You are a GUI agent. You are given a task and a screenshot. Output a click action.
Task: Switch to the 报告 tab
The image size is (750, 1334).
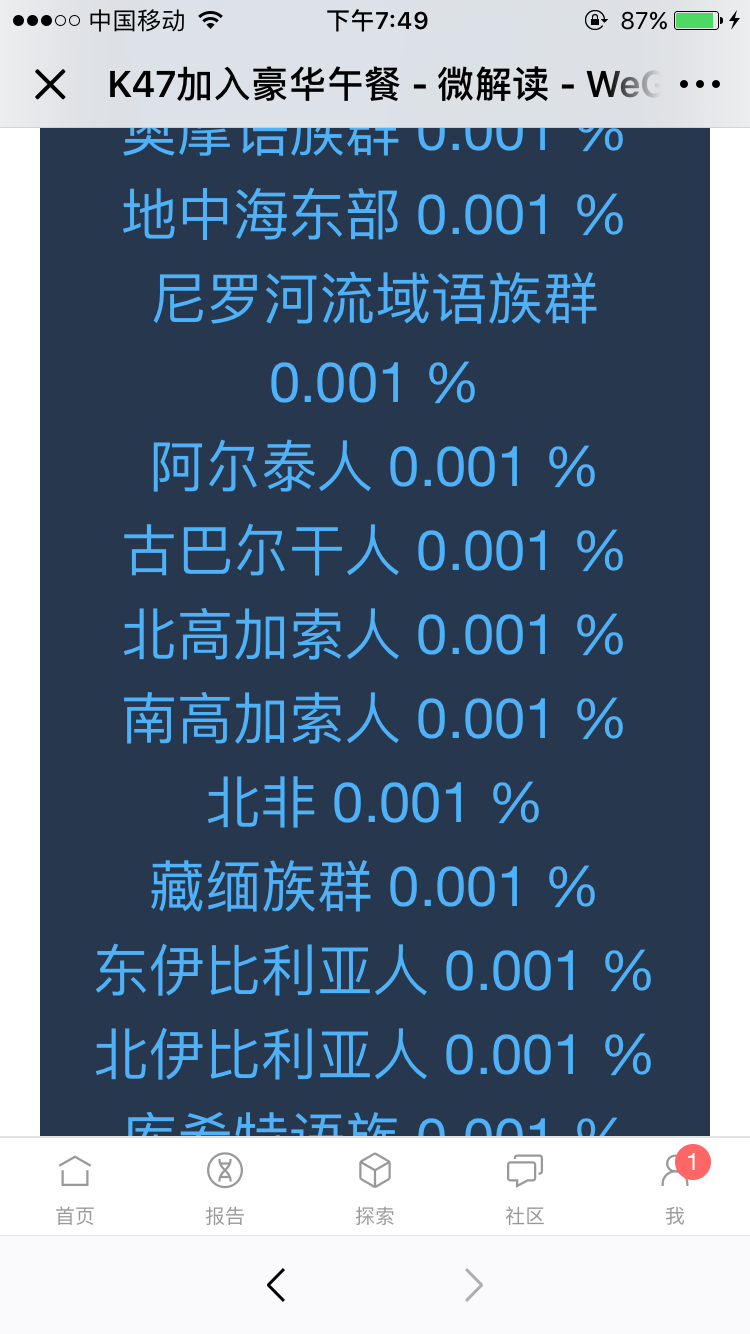click(x=225, y=1189)
